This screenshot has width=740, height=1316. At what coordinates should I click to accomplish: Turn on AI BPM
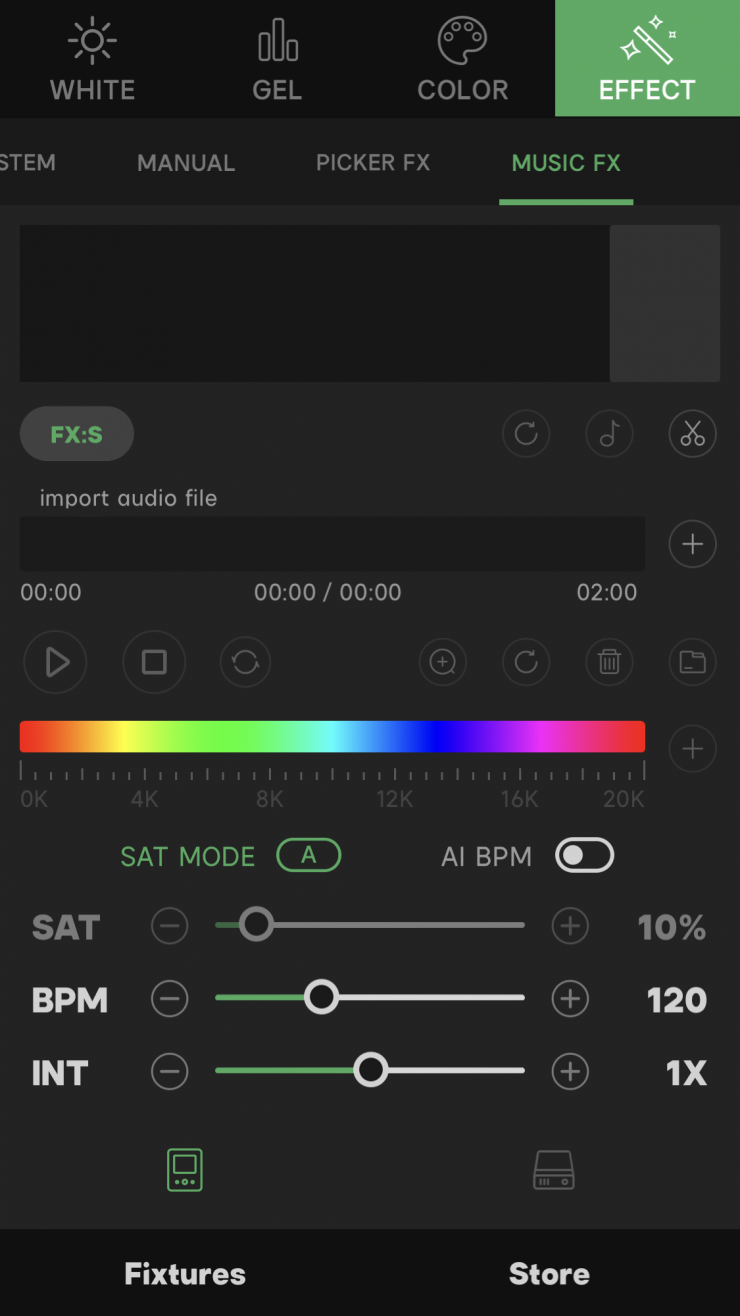(584, 856)
